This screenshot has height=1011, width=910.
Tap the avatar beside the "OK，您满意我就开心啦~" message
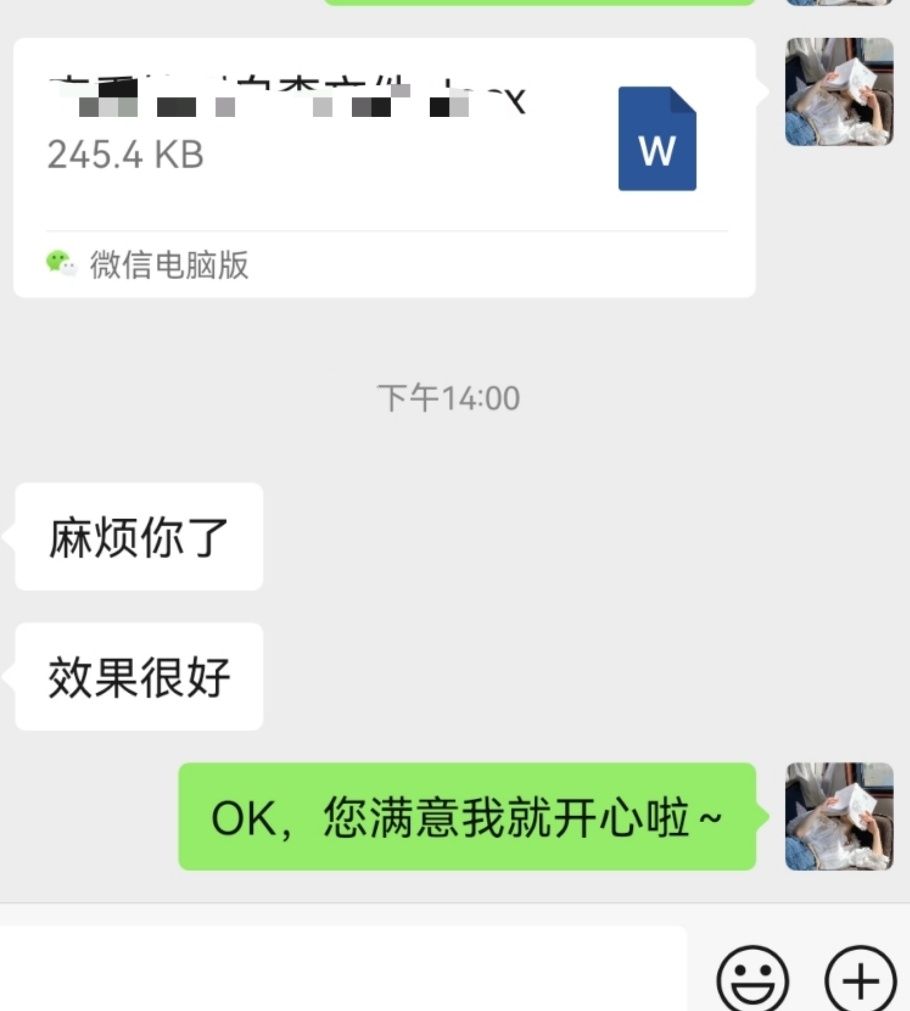pos(839,816)
